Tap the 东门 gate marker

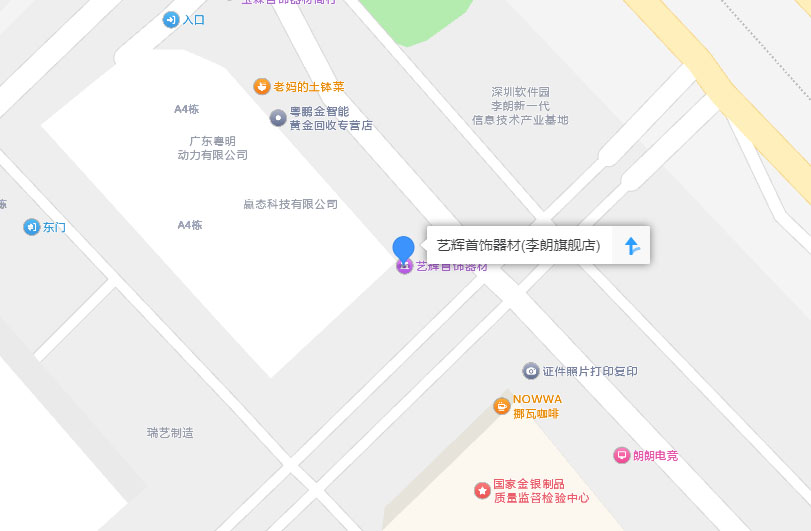click(x=32, y=227)
